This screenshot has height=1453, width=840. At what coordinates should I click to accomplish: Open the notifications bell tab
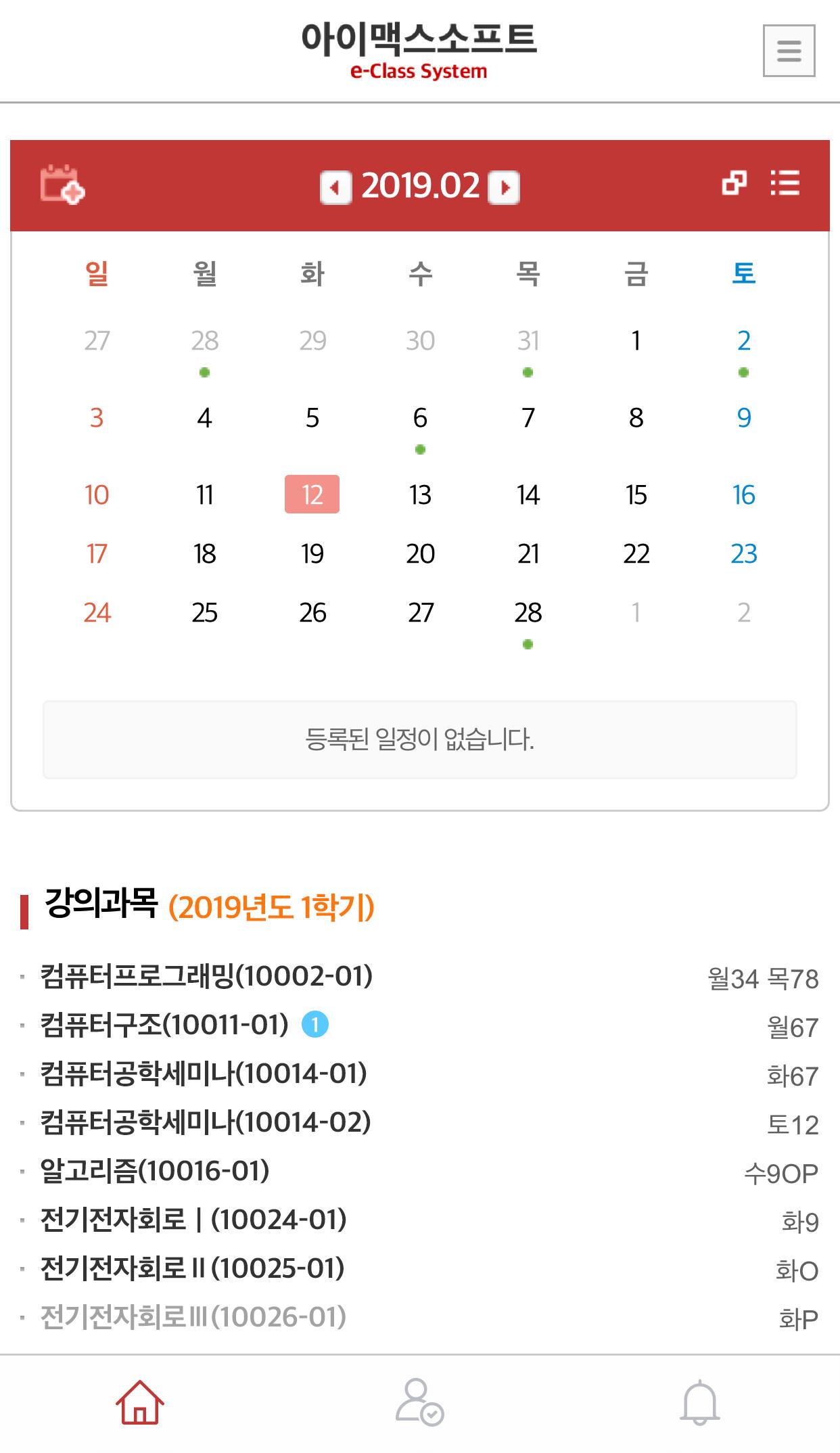point(699,1402)
